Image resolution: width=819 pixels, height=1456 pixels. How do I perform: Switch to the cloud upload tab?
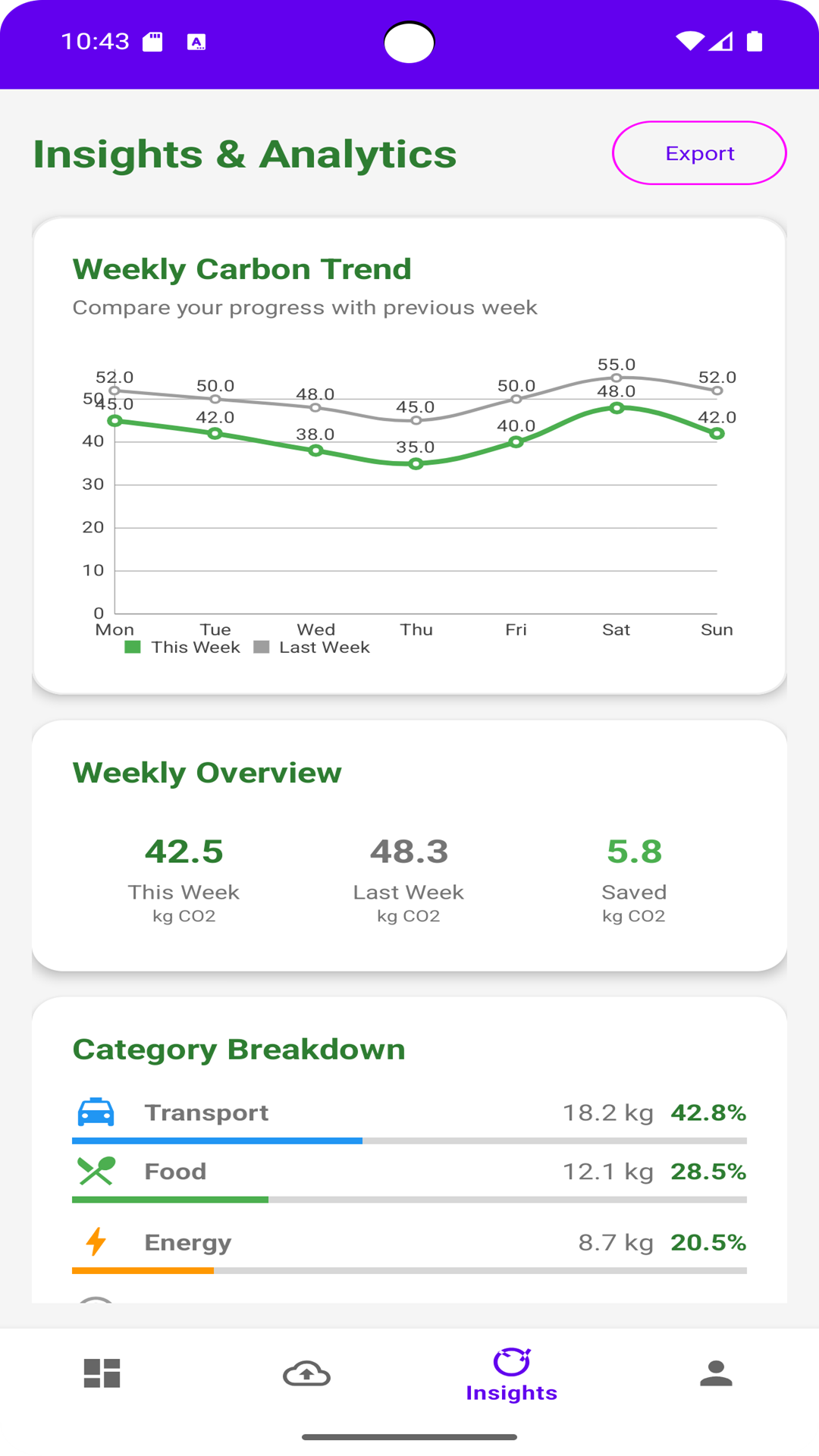pos(306,1373)
